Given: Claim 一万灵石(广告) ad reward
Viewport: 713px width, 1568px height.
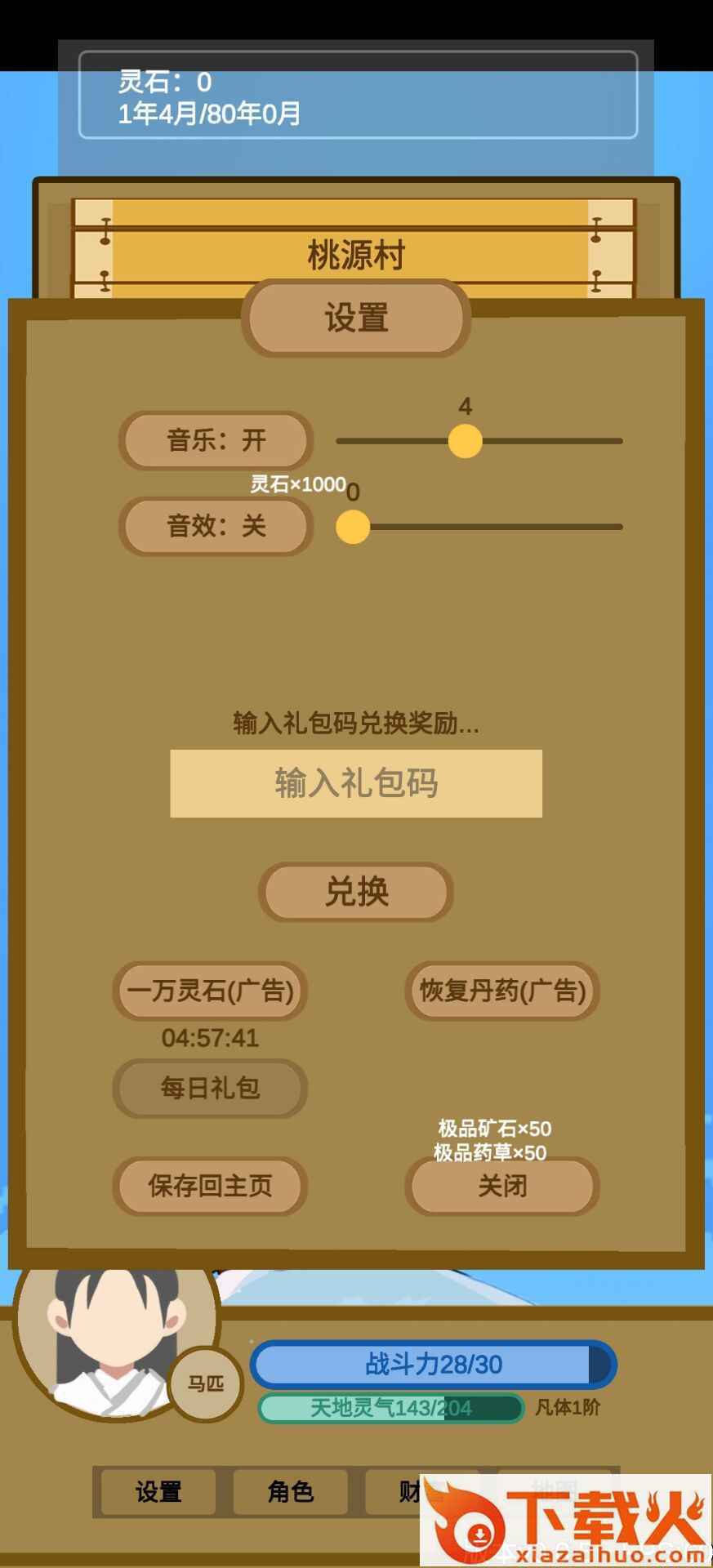Looking at the screenshot, I should 210,991.
